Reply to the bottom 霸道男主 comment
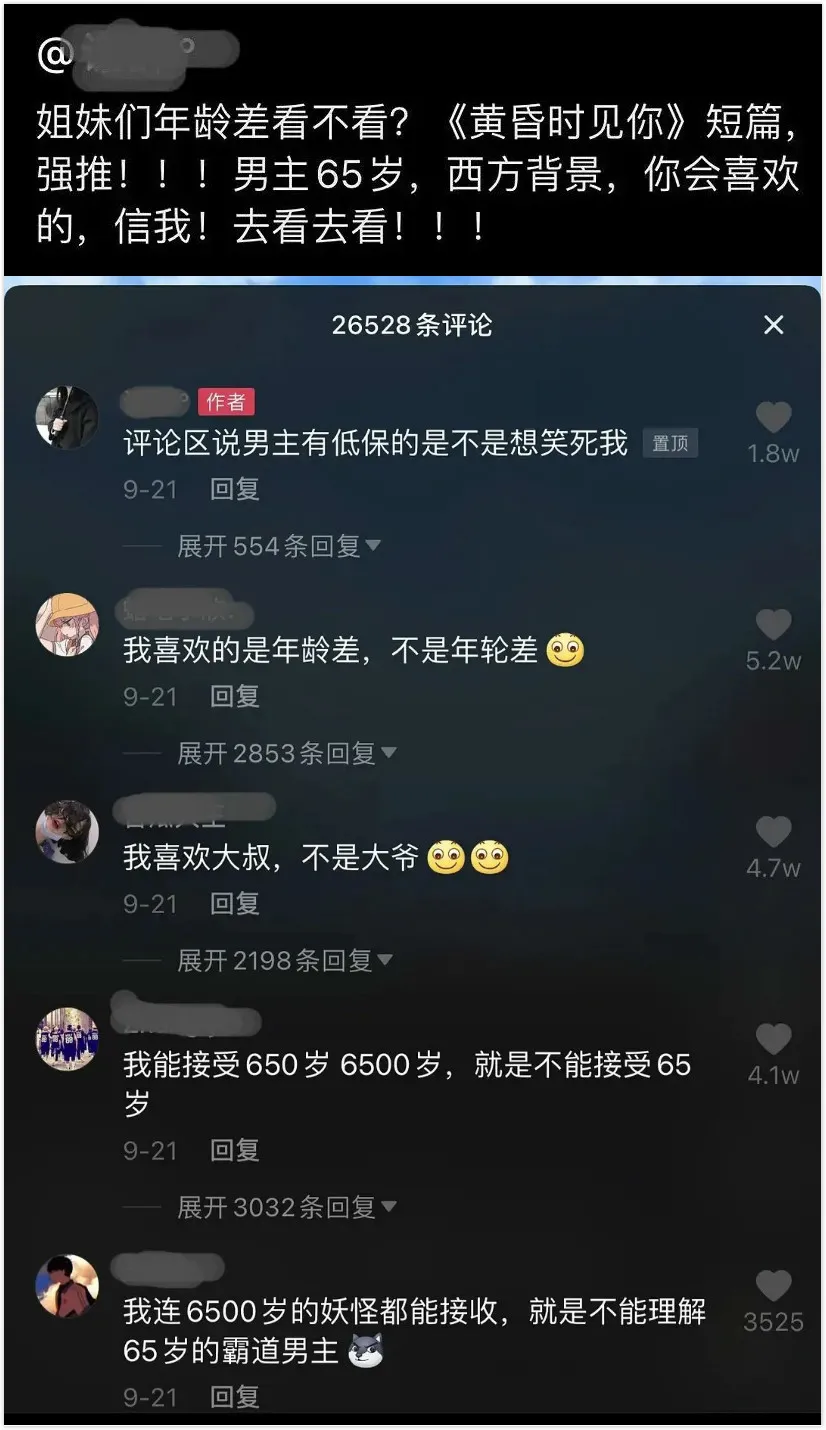This screenshot has width=826, height=1430. [x=235, y=1397]
